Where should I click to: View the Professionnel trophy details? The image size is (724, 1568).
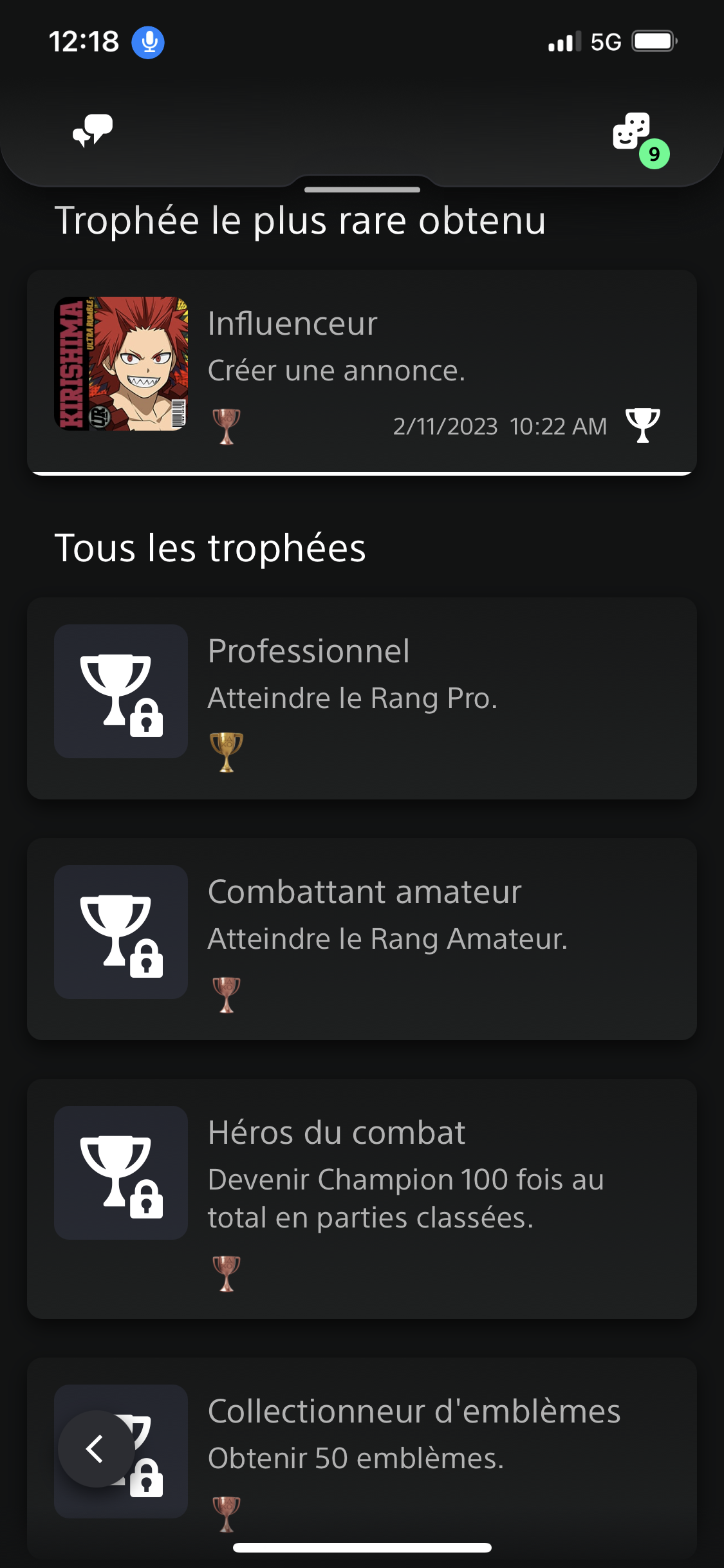click(362, 698)
